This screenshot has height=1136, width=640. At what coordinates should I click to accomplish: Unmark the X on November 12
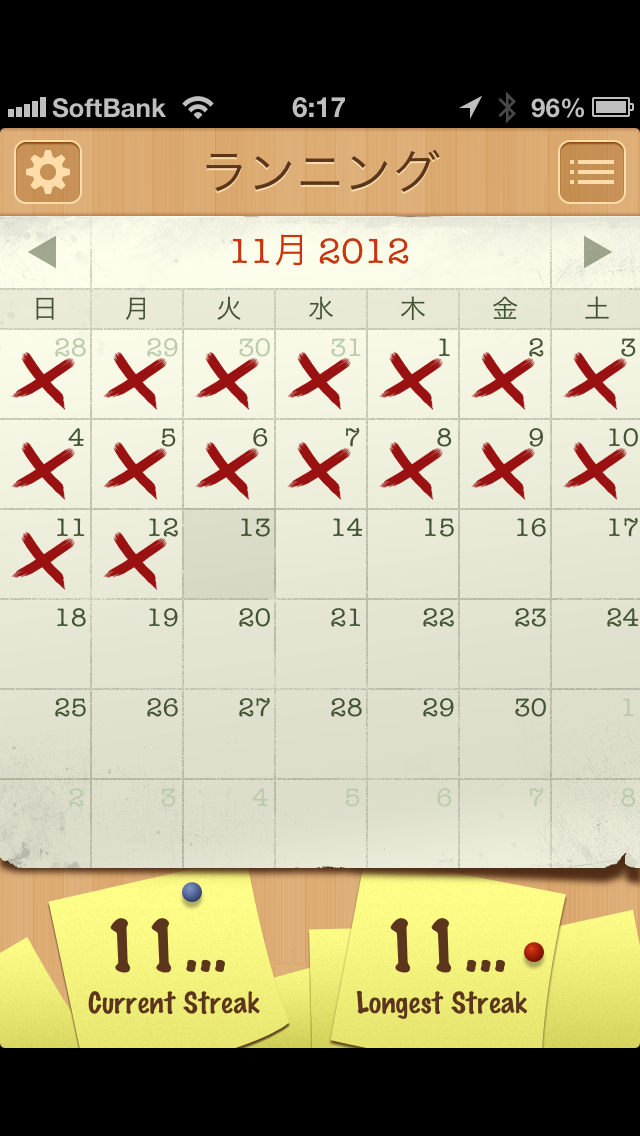pos(137,555)
